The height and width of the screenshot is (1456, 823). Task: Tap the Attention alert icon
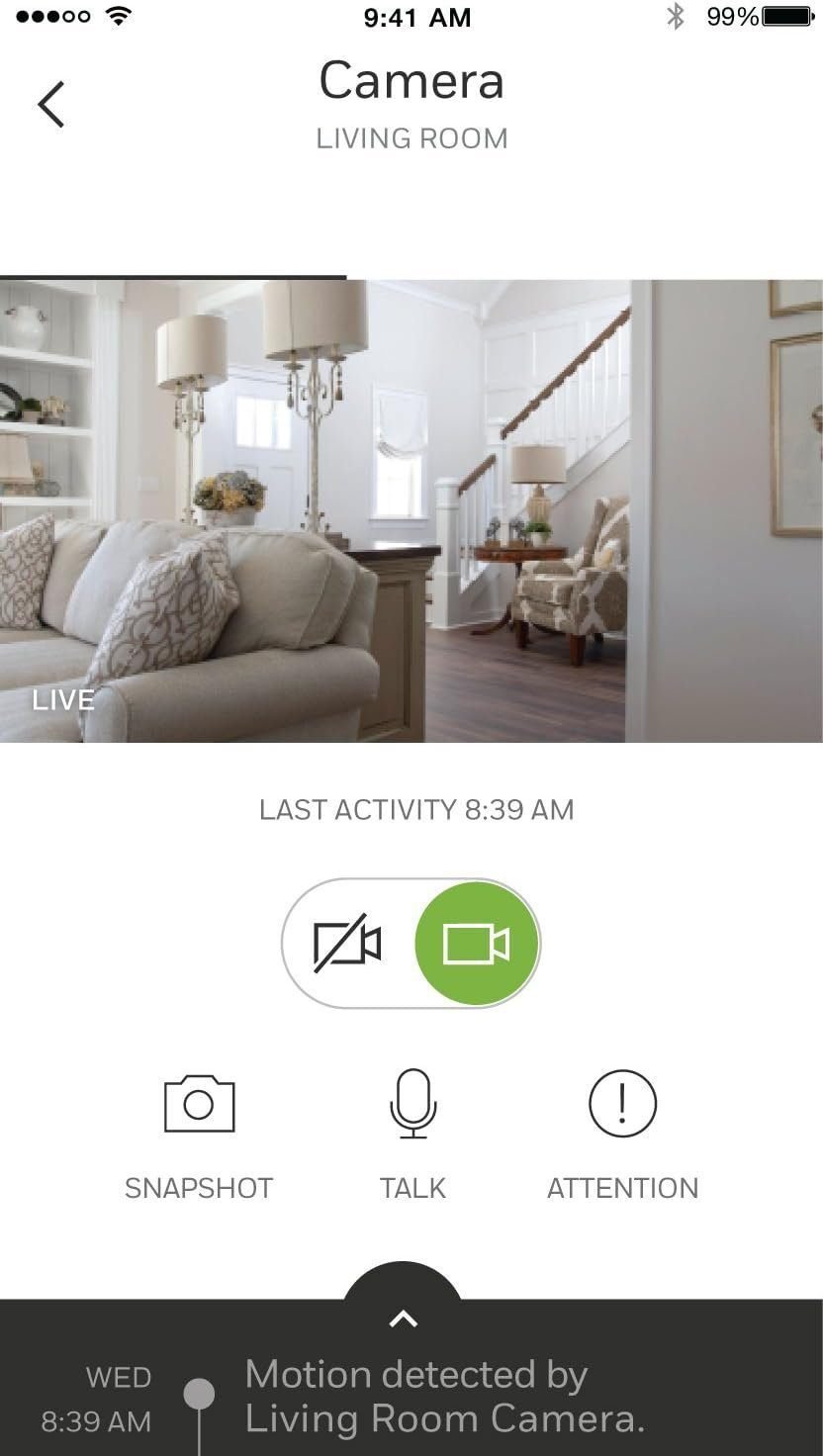[622, 1103]
